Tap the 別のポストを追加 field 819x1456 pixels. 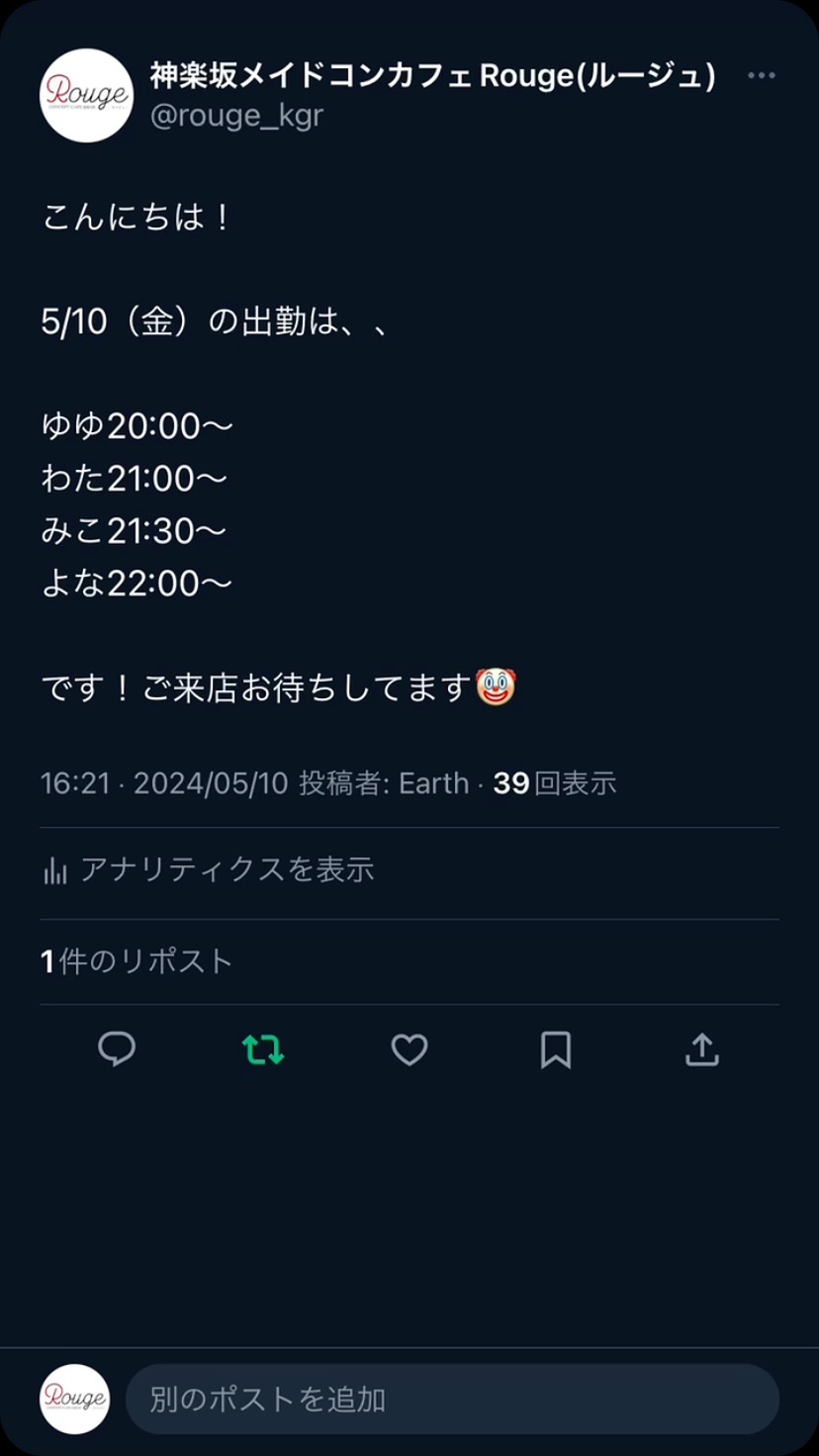(x=451, y=1399)
